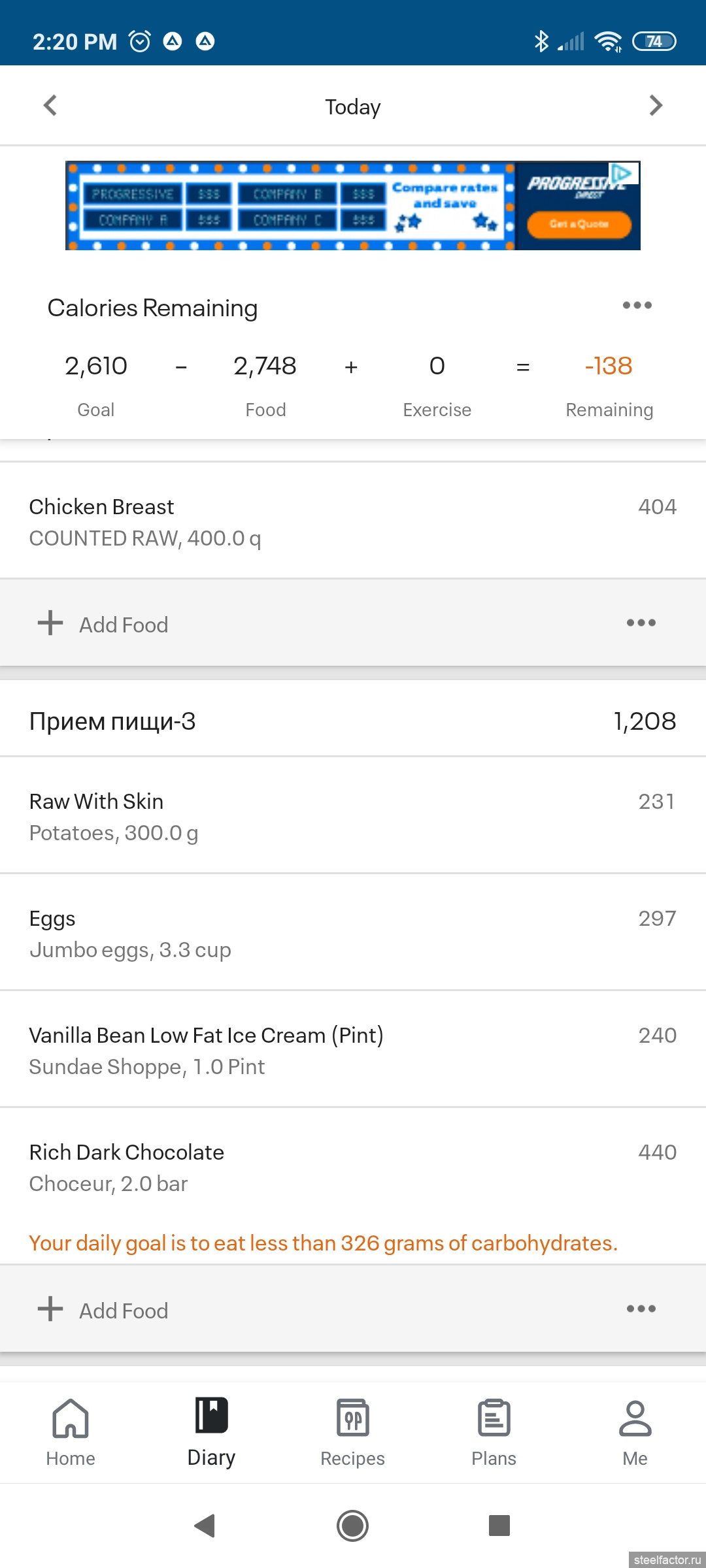The height and width of the screenshot is (1568, 706).
Task: Open Vanilla Bean Low Fat Ice Cream entry
Action: click(353, 1050)
